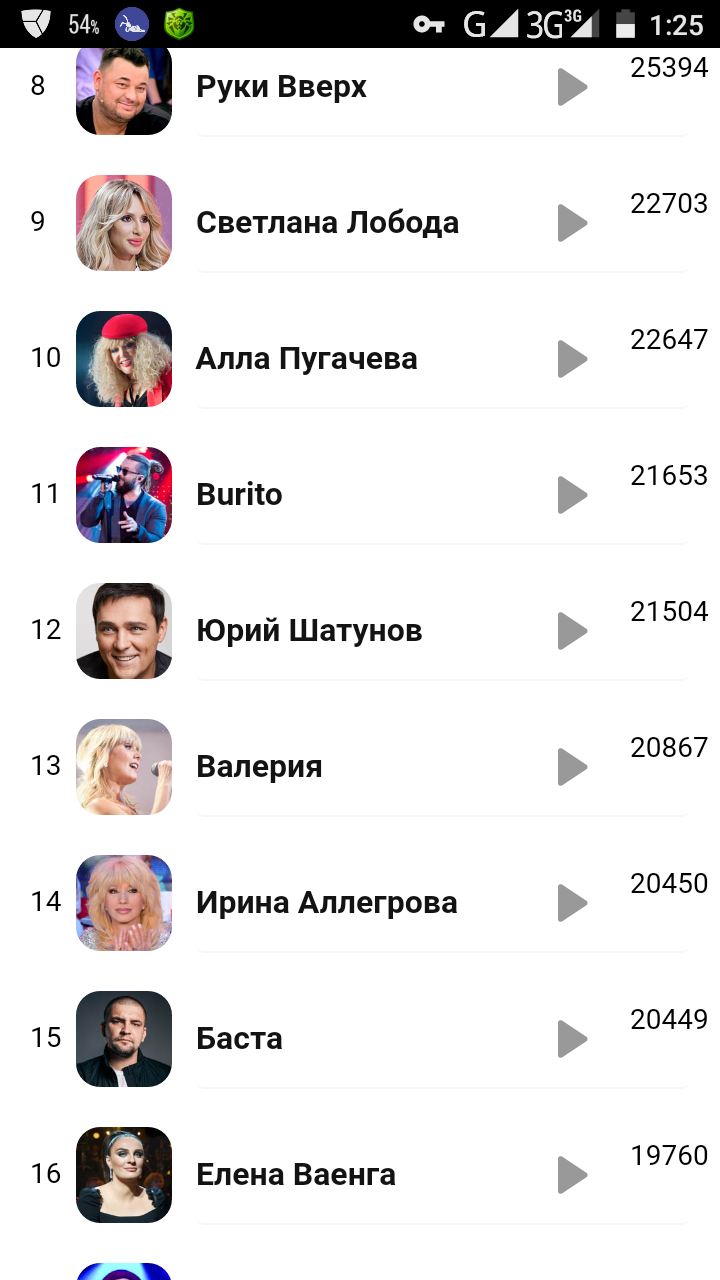This screenshot has height=1280, width=720.
Task: Open the Burito artist entry
Action: pyautogui.click(x=239, y=495)
